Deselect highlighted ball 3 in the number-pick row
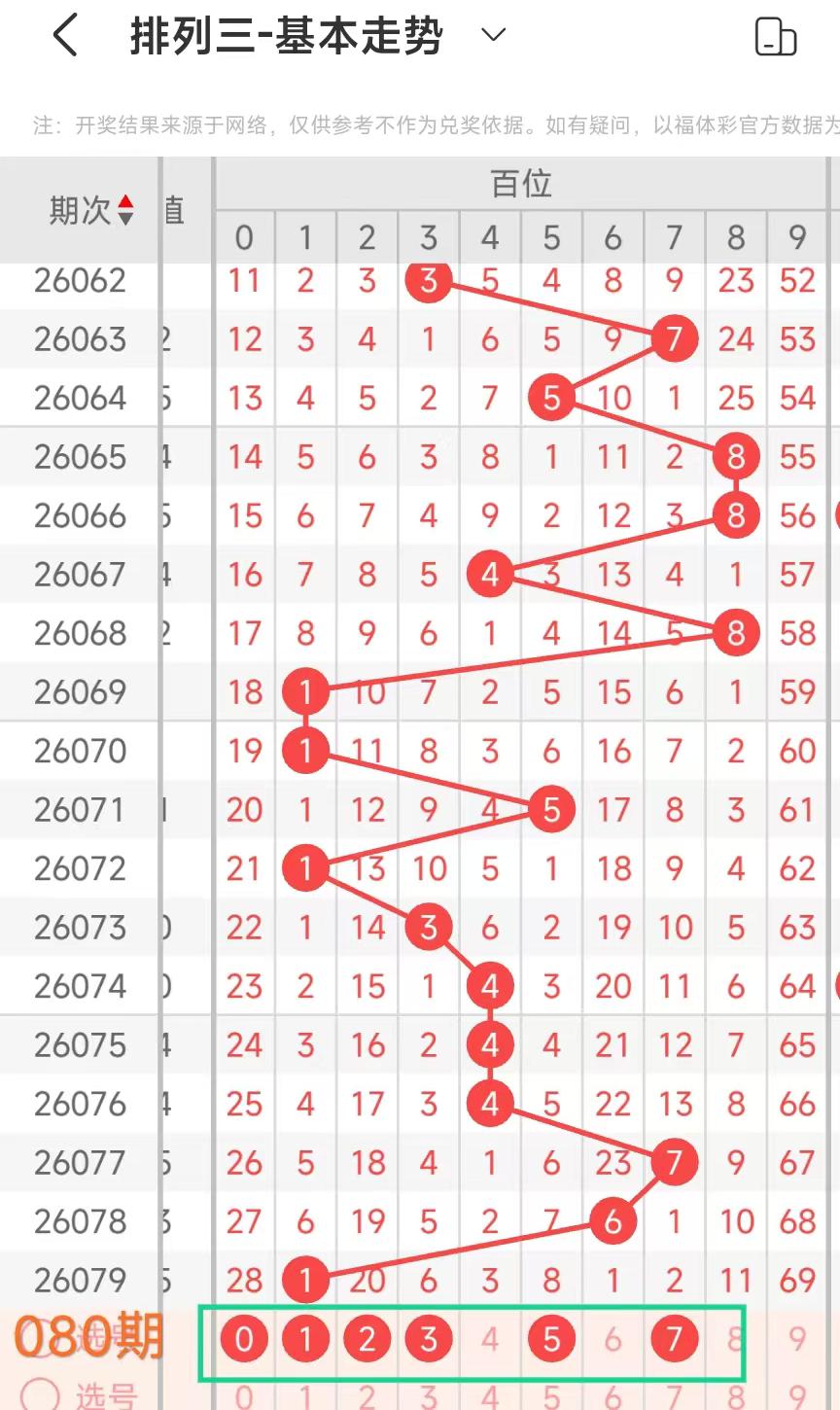Screen dimensions: 840x1410 click(x=429, y=1340)
